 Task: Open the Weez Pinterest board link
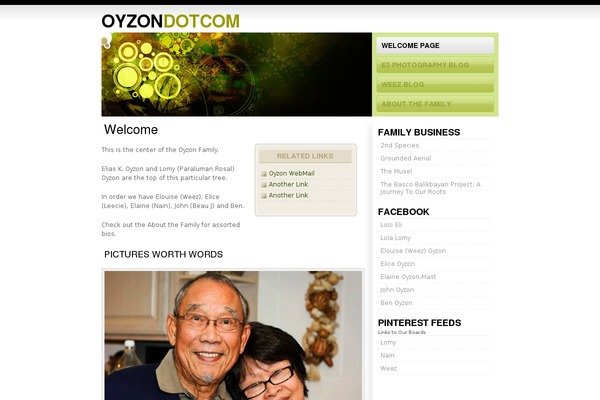tap(388, 368)
